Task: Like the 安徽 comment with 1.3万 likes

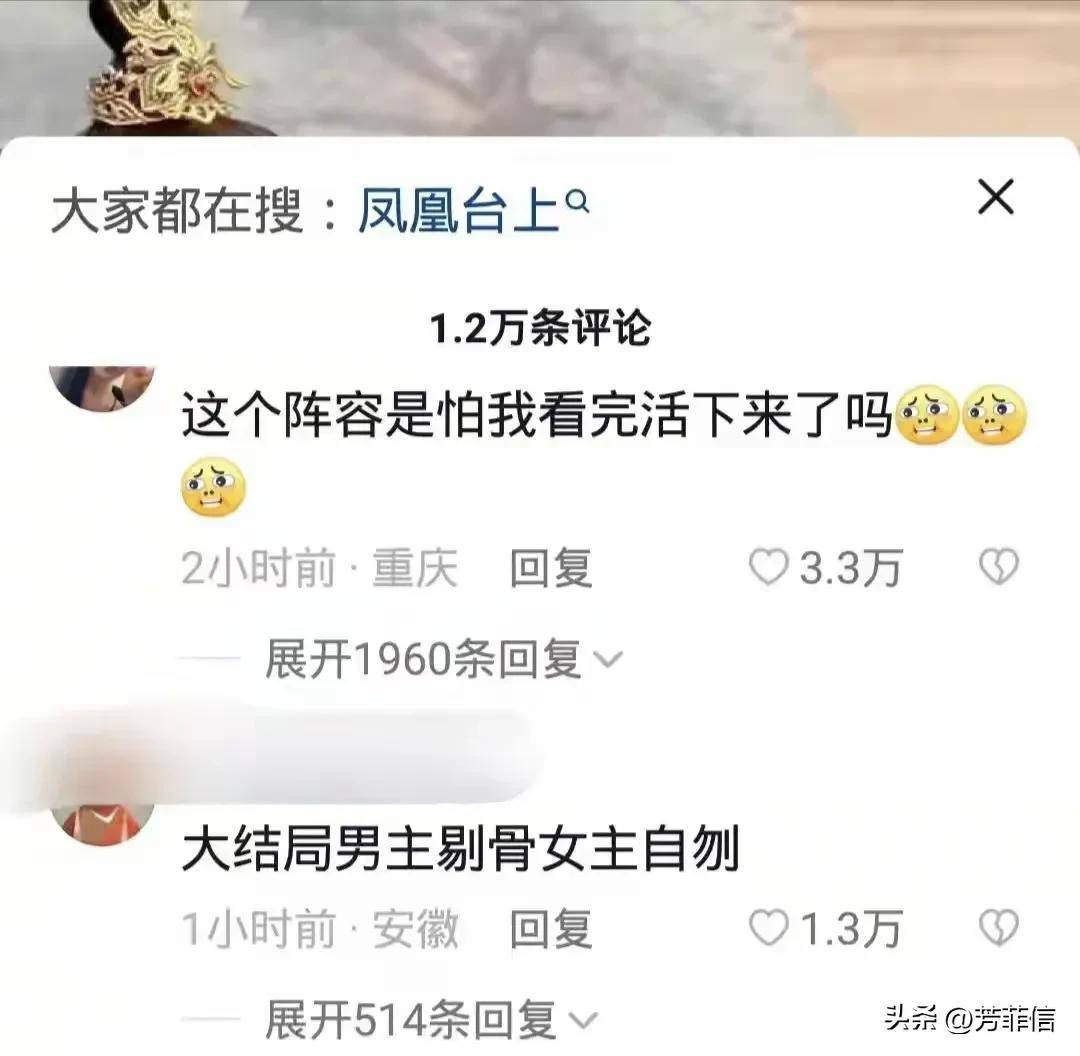Action: (x=769, y=929)
